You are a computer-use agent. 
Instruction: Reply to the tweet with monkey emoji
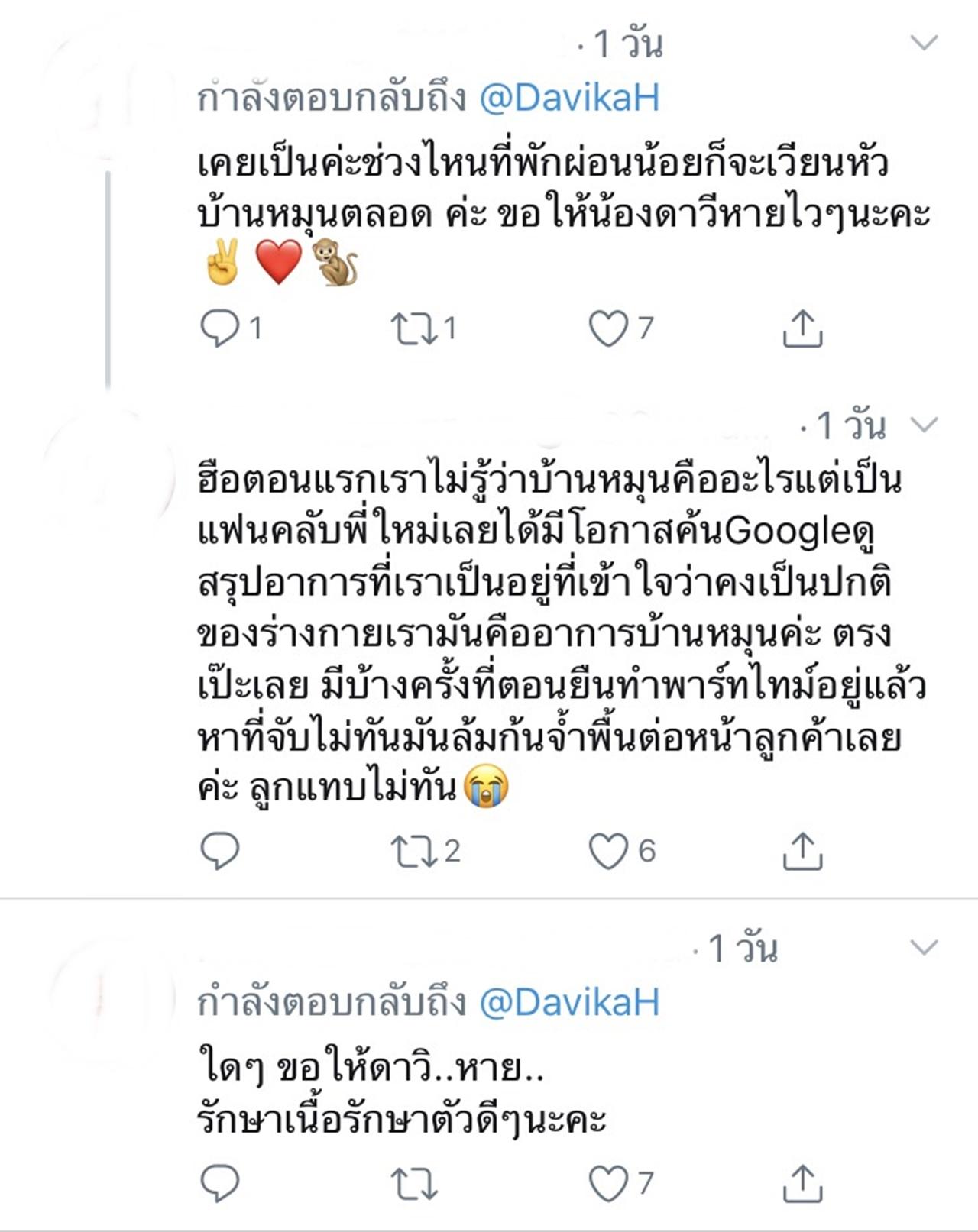pos(220,328)
